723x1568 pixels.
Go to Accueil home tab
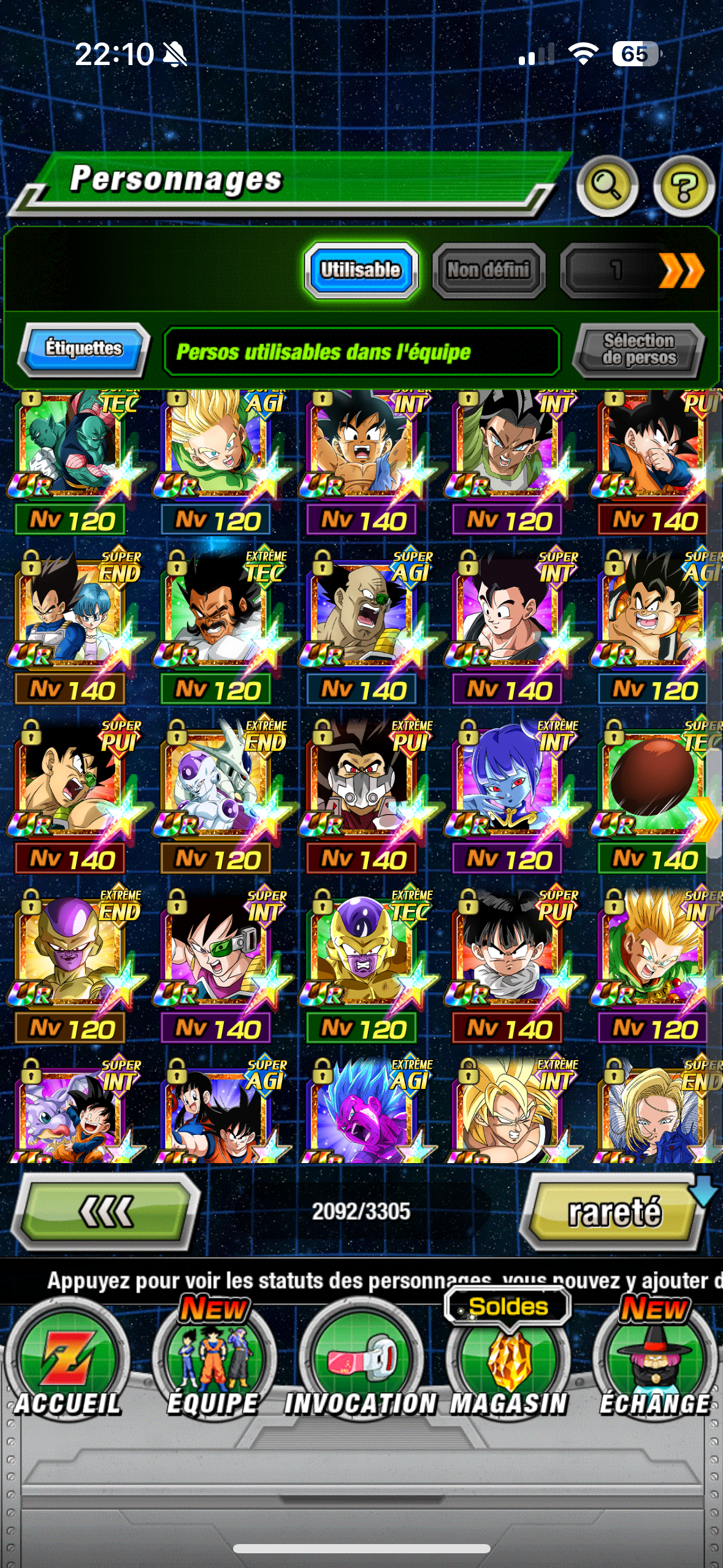pyautogui.click(x=67, y=1368)
